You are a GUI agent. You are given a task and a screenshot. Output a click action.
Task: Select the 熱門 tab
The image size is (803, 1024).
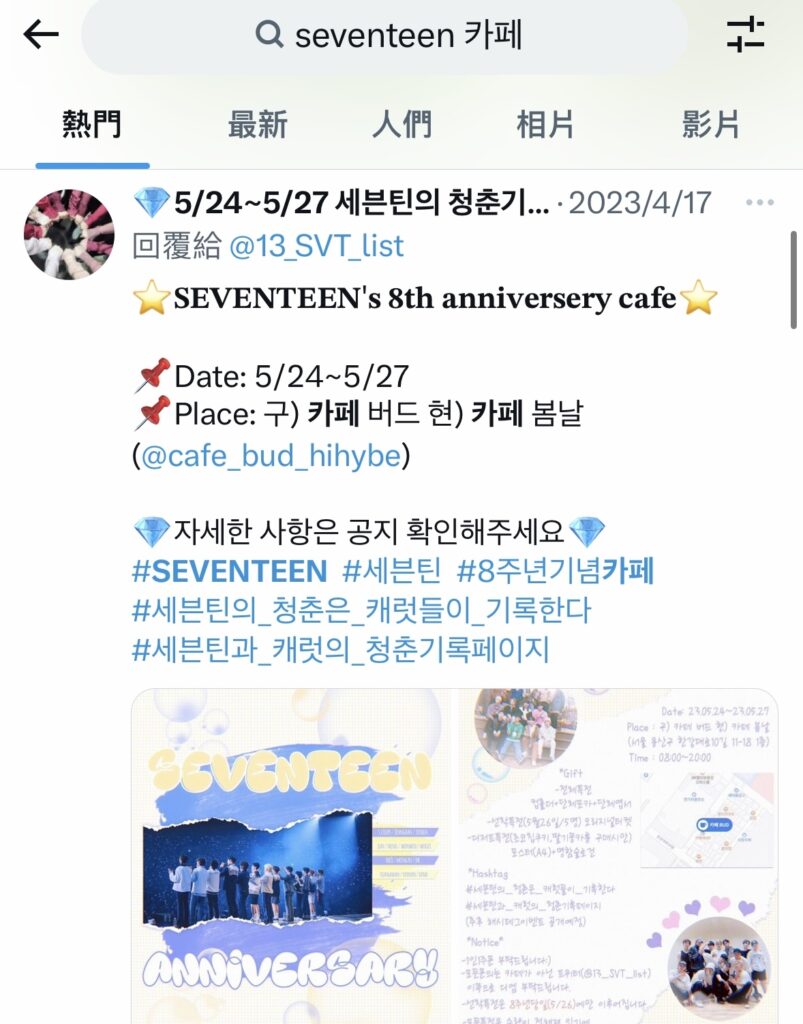coord(92,125)
